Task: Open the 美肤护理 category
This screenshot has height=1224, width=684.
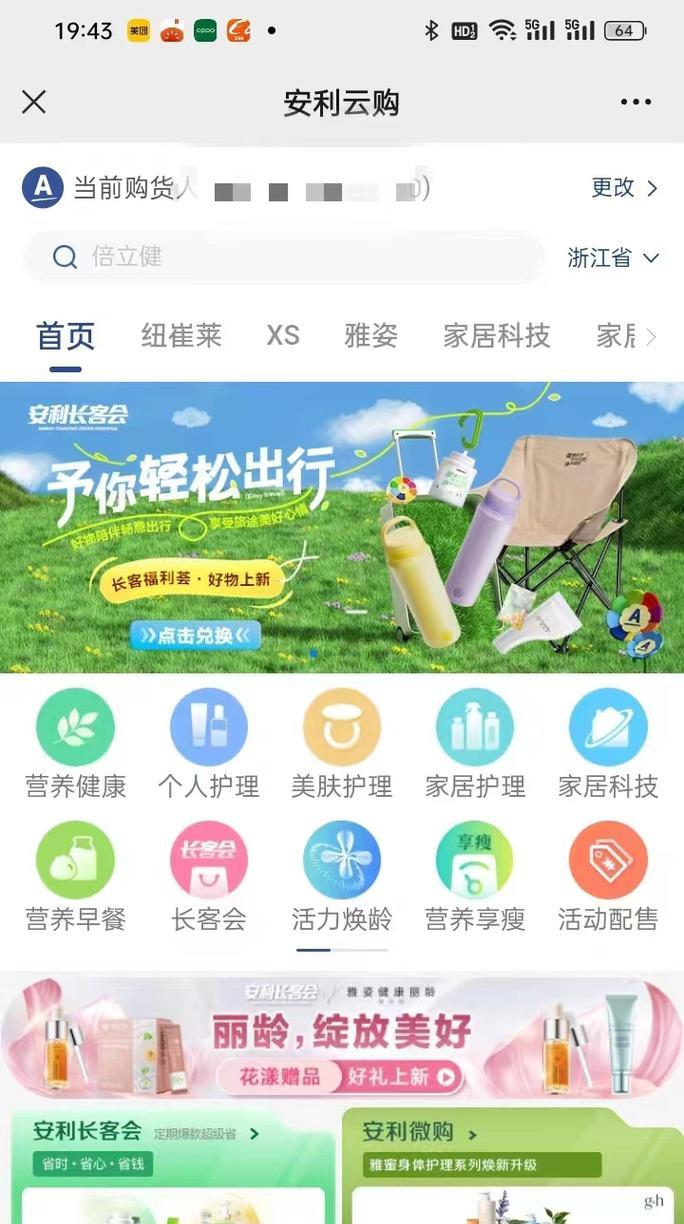Action: (342, 744)
